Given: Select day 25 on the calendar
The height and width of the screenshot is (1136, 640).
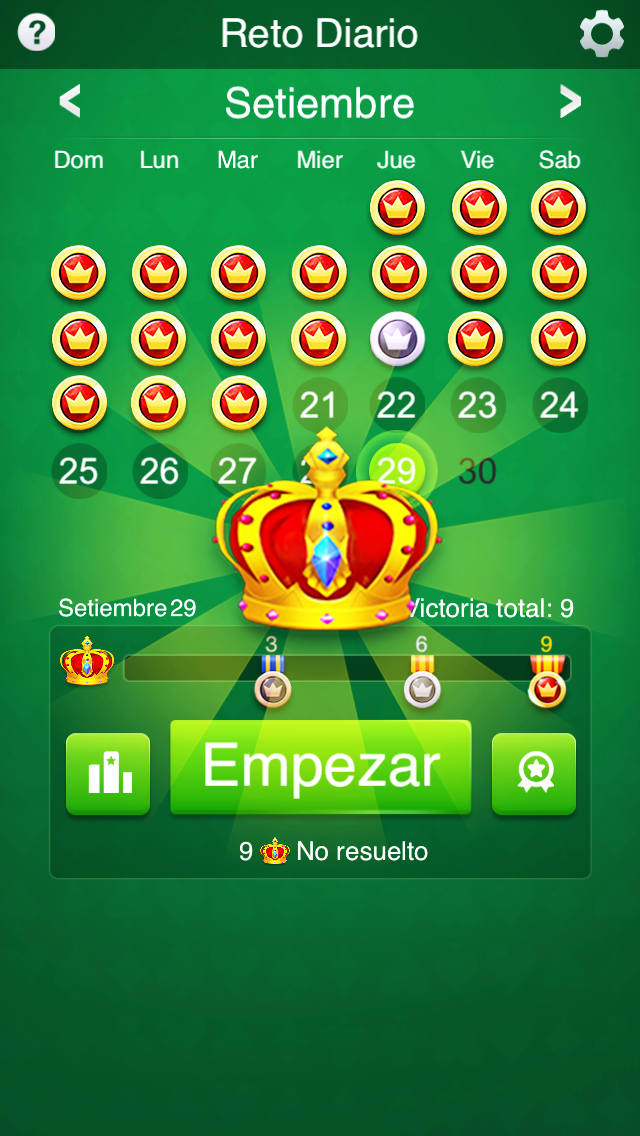Looking at the screenshot, I should 79,470.
